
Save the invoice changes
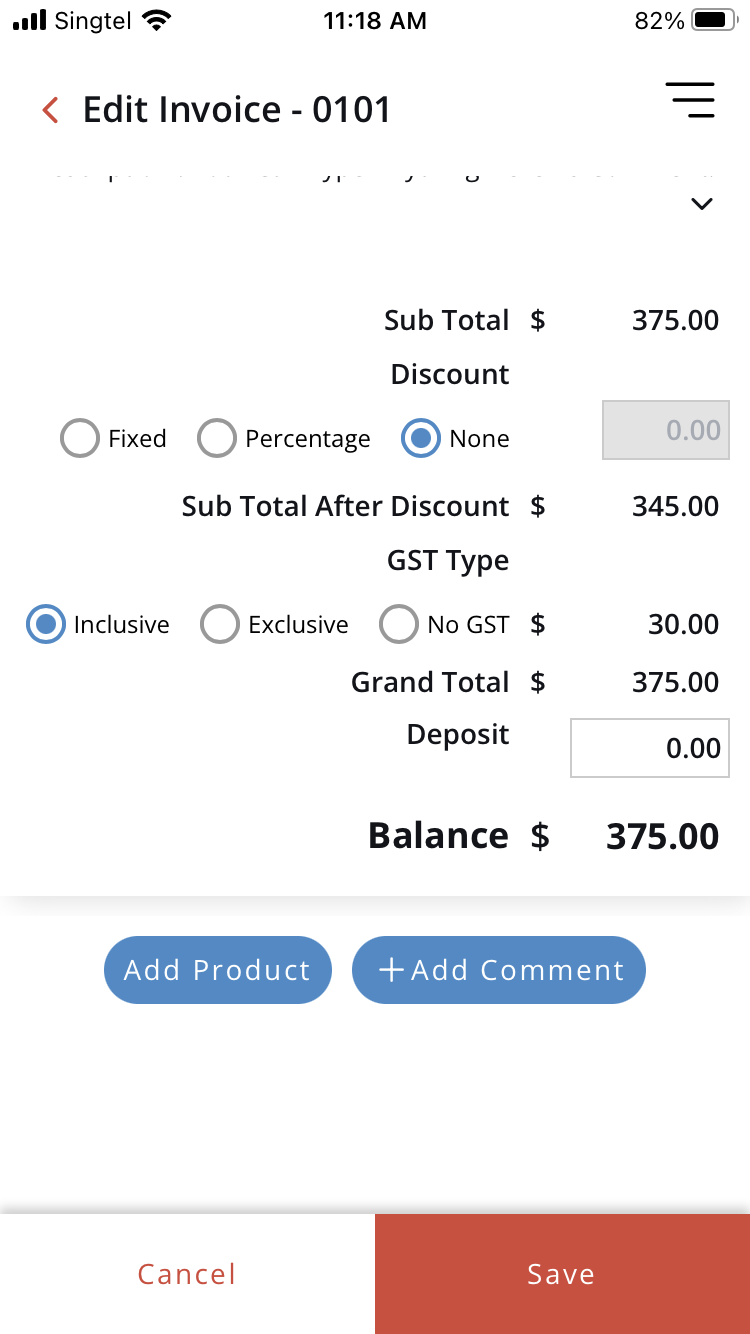562,1274
